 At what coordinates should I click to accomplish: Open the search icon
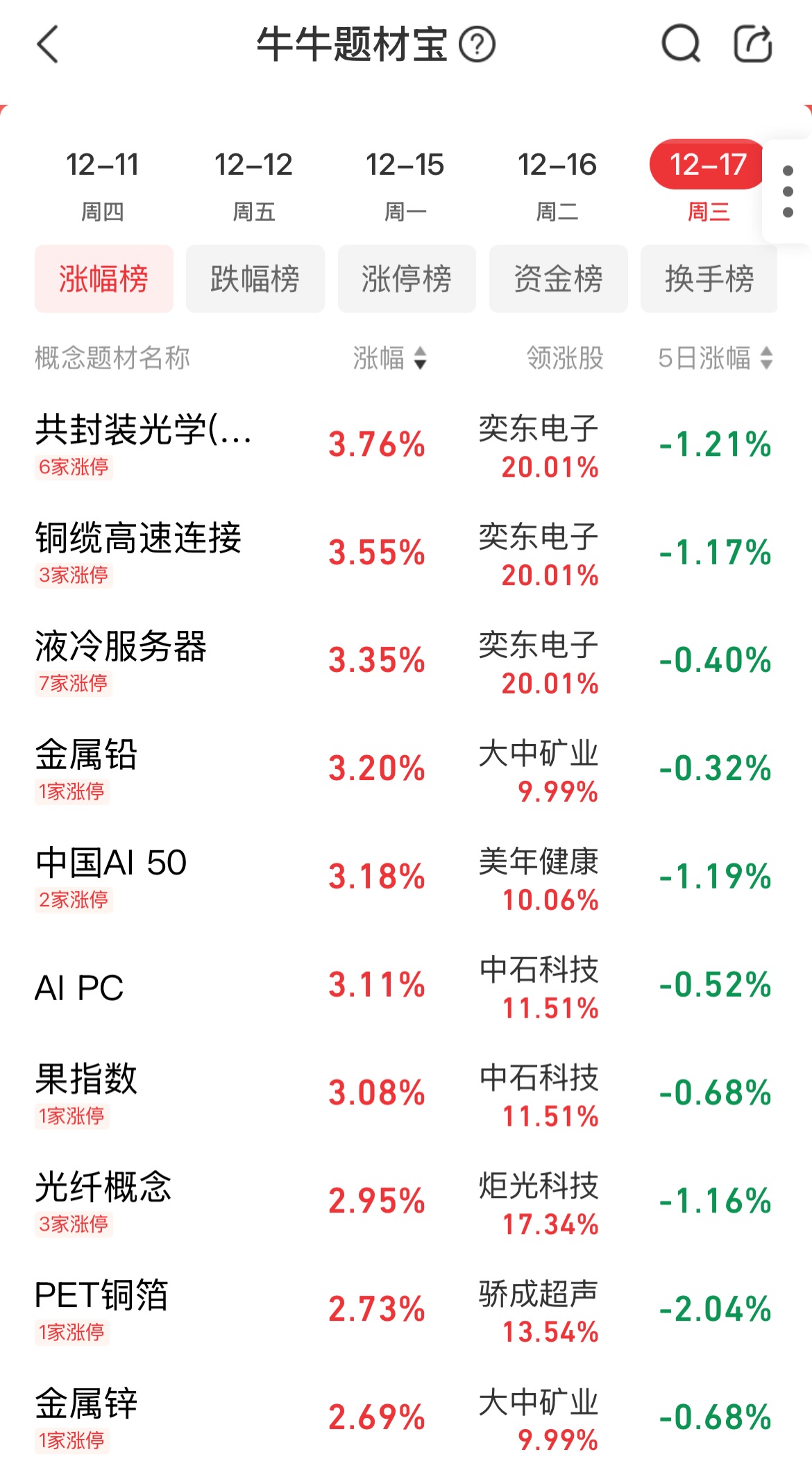680,45
